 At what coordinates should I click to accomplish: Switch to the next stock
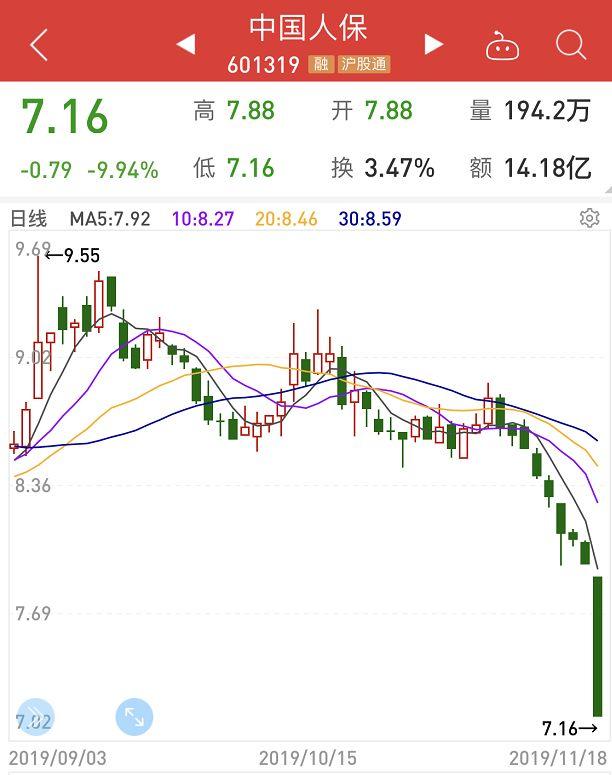tap(433, 44)
